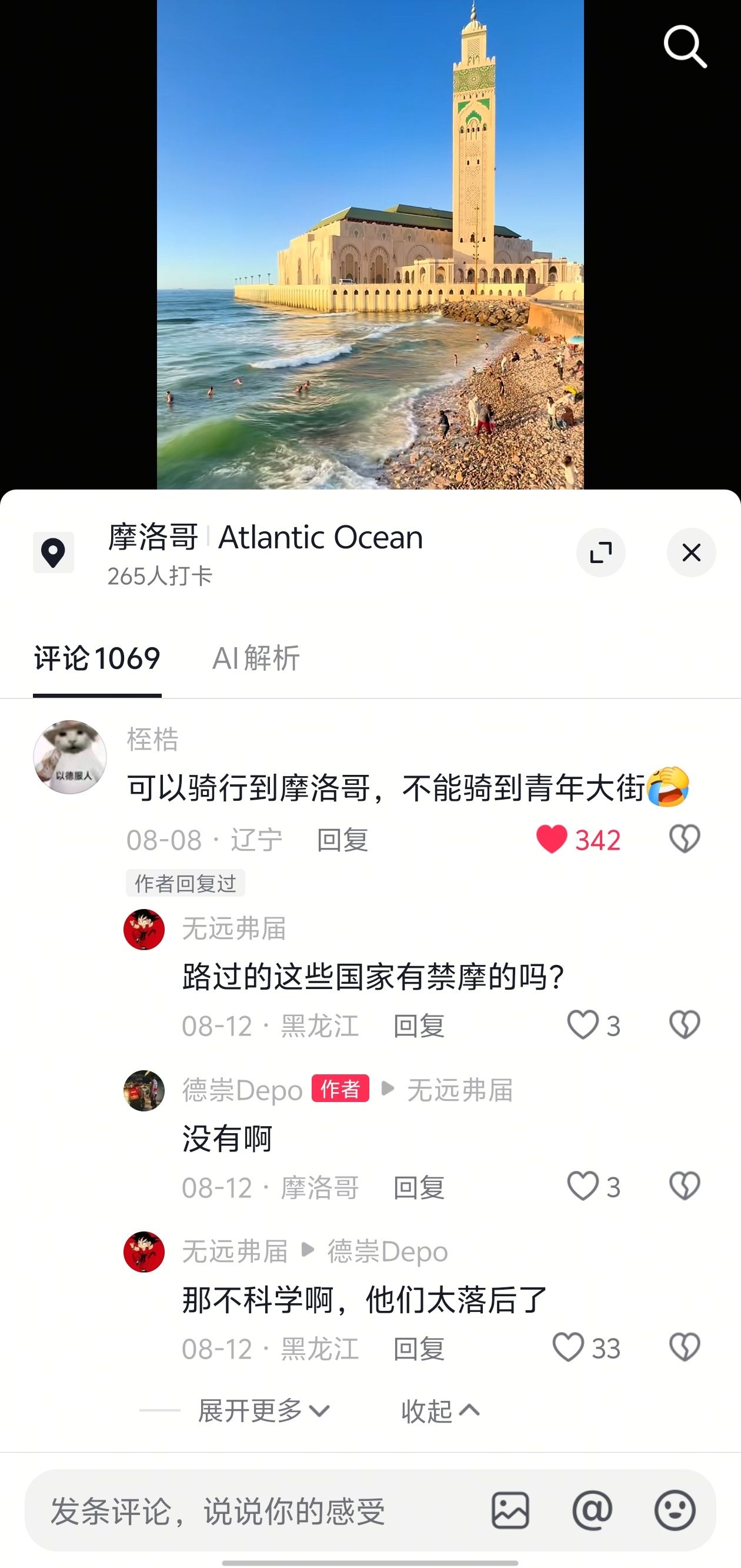Collapse replies with 收起

440,1410
